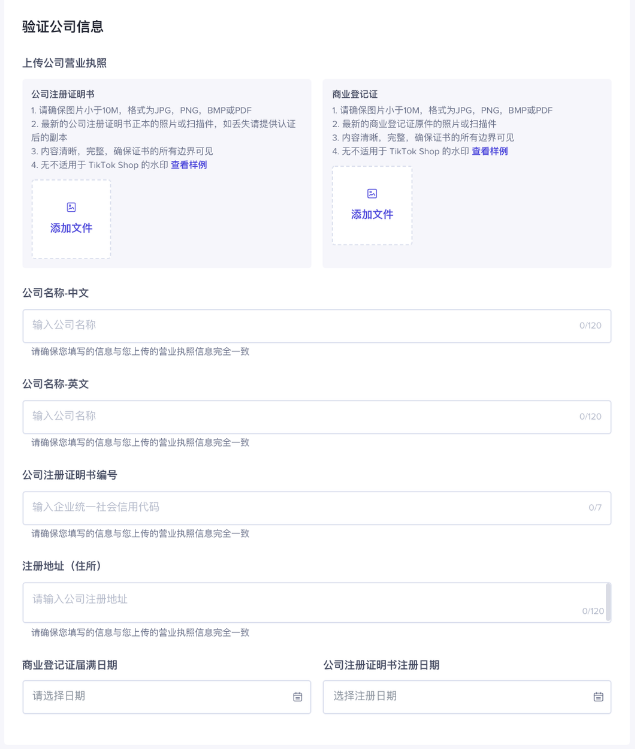Tap the 公司注册证明书编号 input field

click(300, 507)
